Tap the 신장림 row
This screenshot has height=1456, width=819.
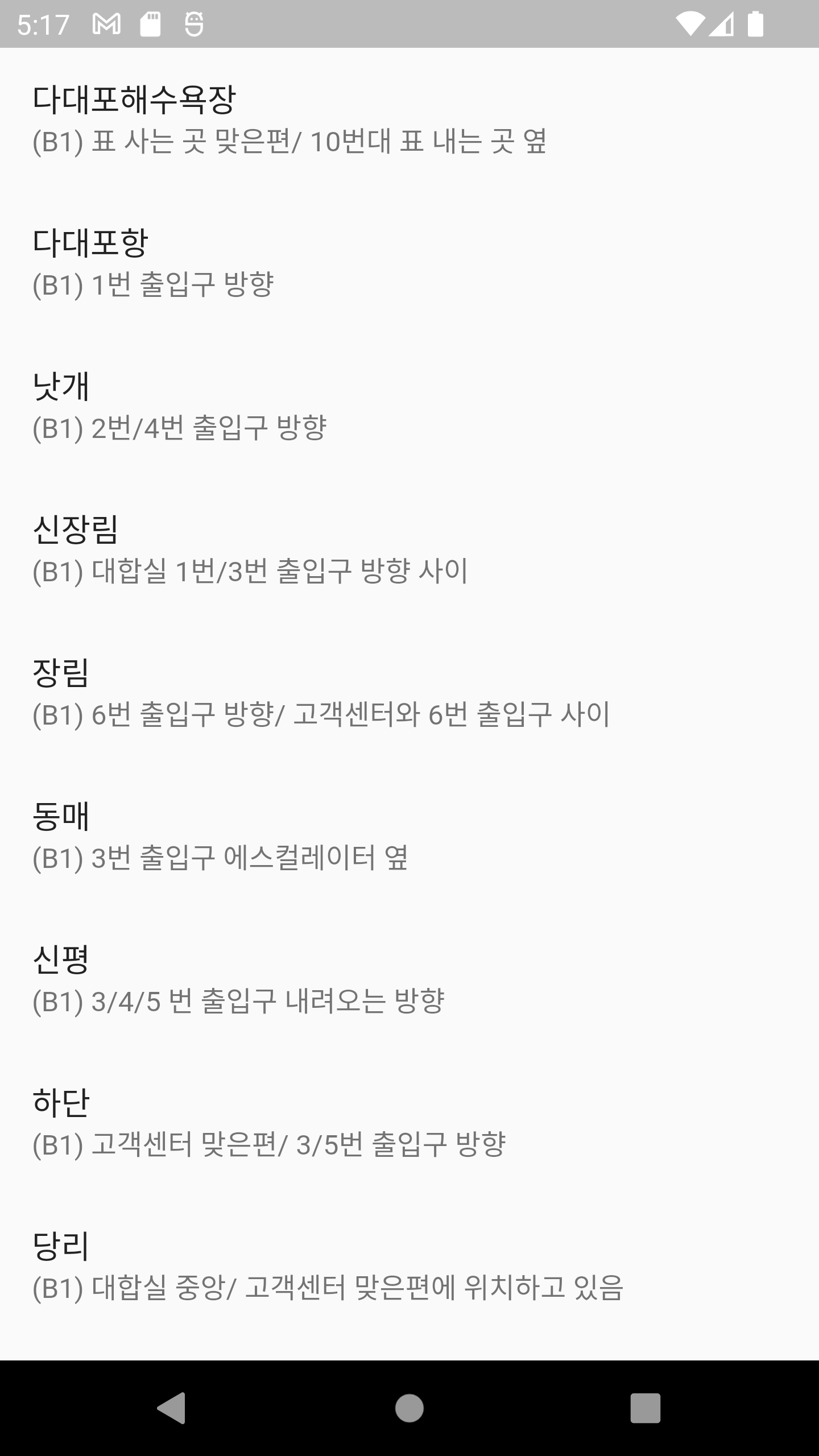(x=409, y=549)
